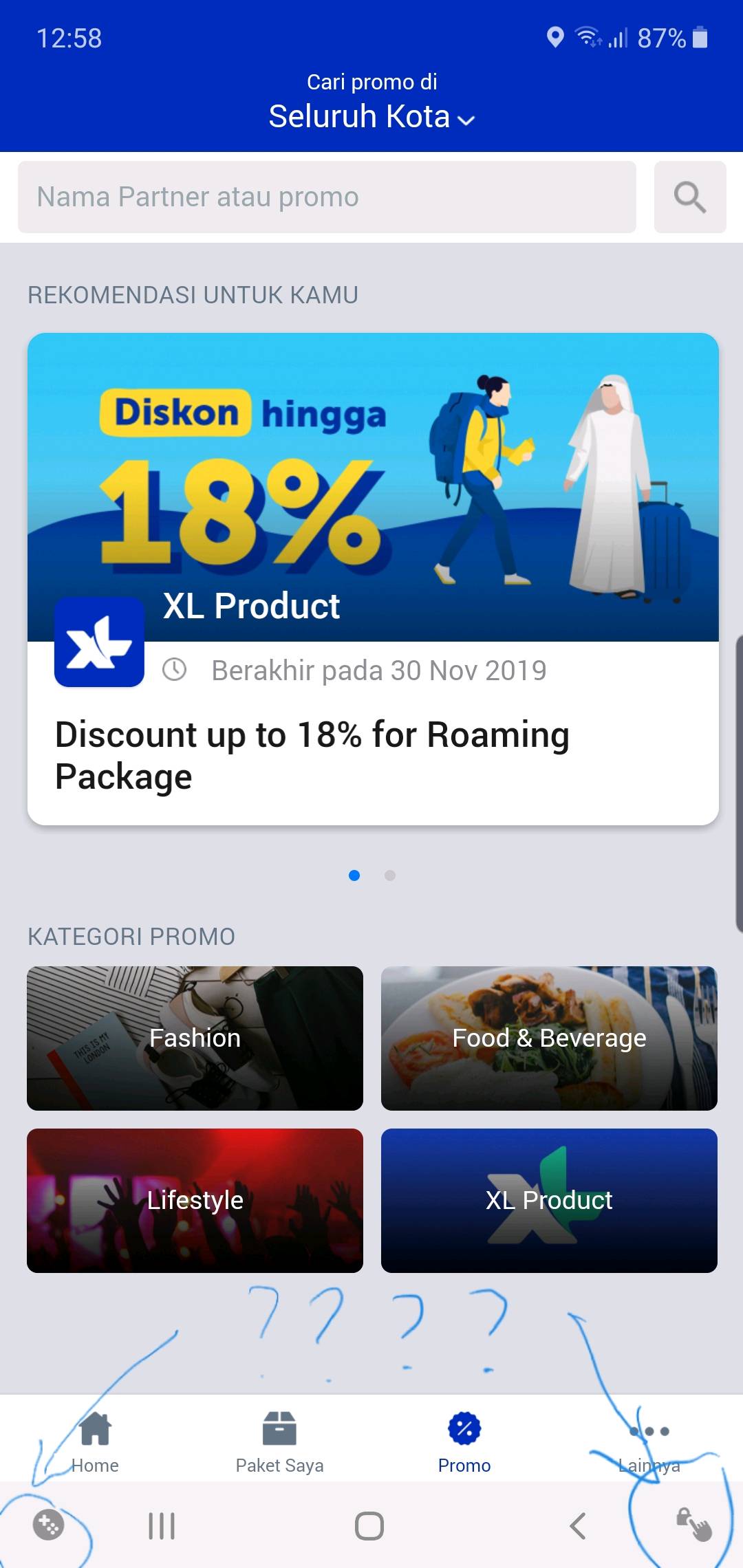Open the Fashion promo category
743x1568 pixels.
(x=195, y=1038)
